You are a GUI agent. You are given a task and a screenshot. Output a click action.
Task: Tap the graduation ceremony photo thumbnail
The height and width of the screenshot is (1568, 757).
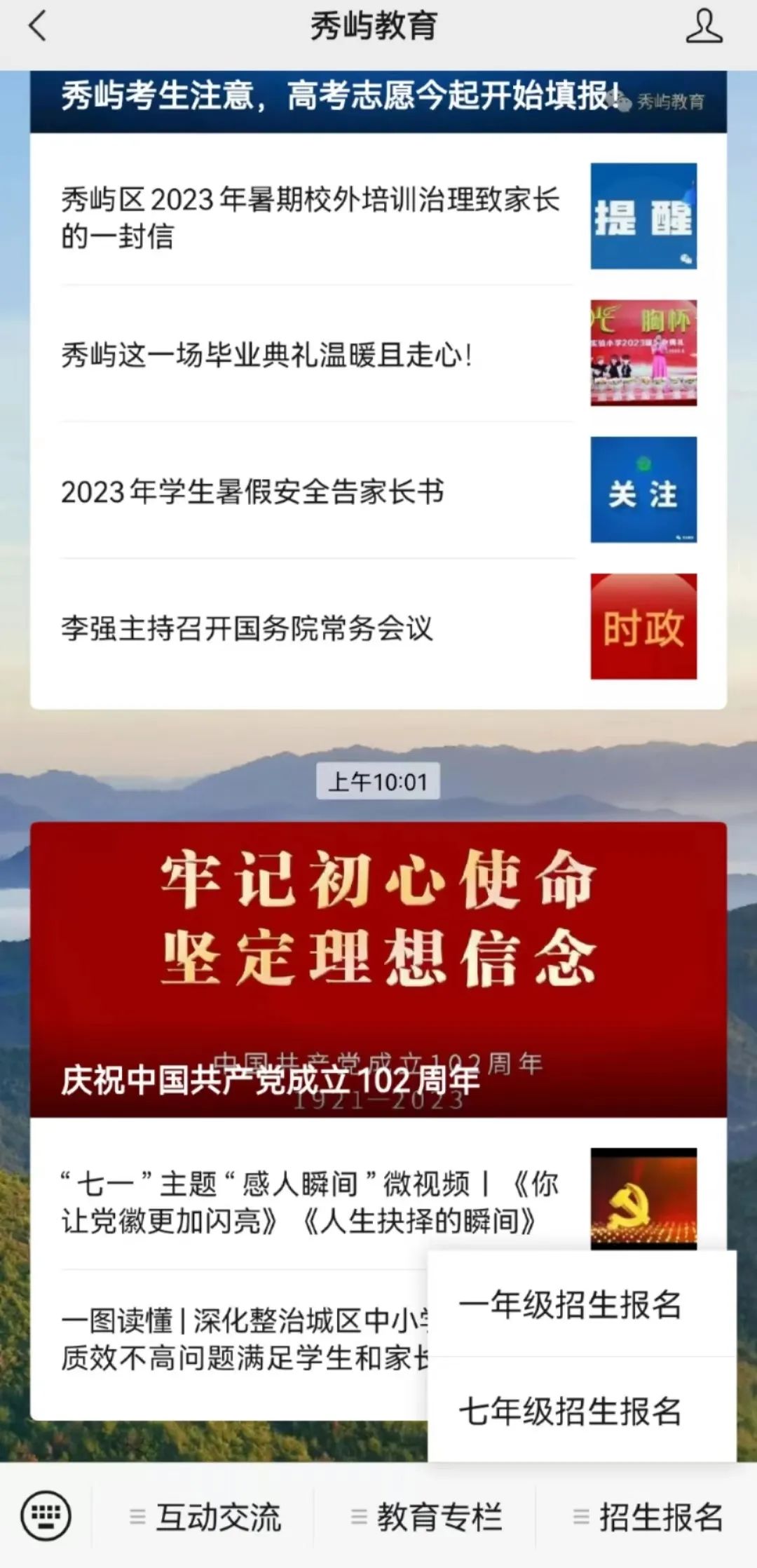pyautogui.click(x=643, y=353)
